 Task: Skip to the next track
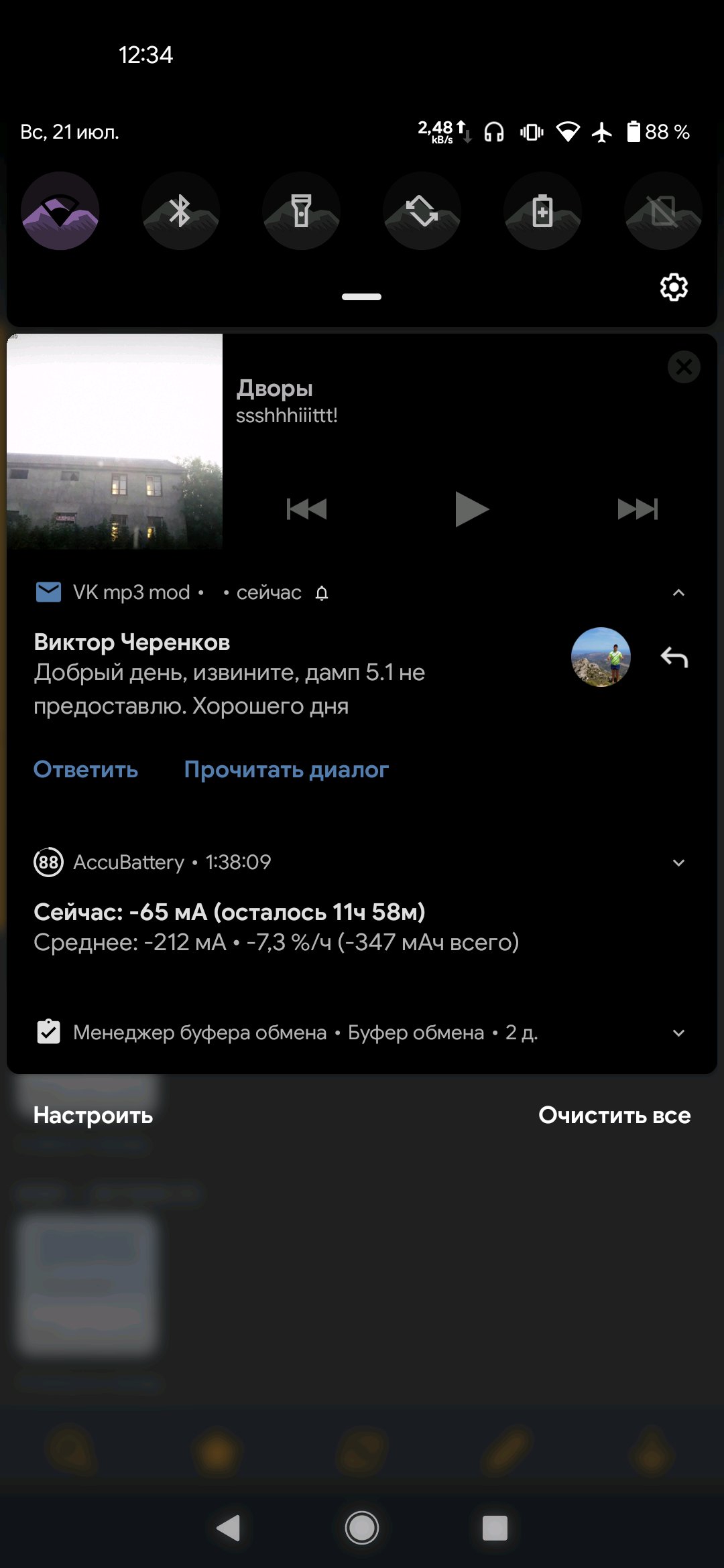638,509
